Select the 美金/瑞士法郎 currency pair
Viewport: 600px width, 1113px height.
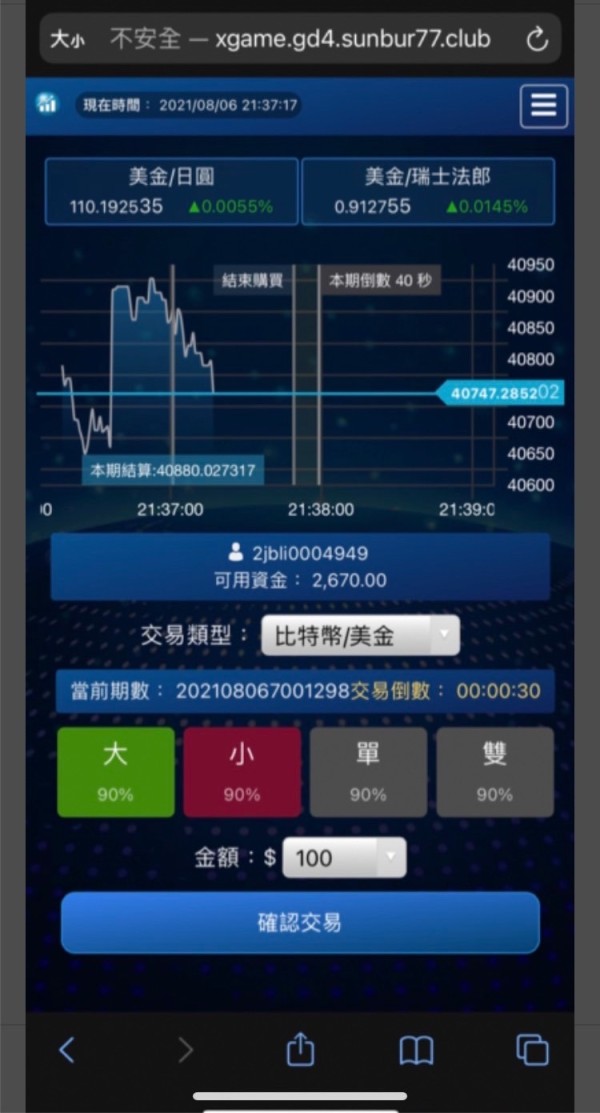point(428,192)
